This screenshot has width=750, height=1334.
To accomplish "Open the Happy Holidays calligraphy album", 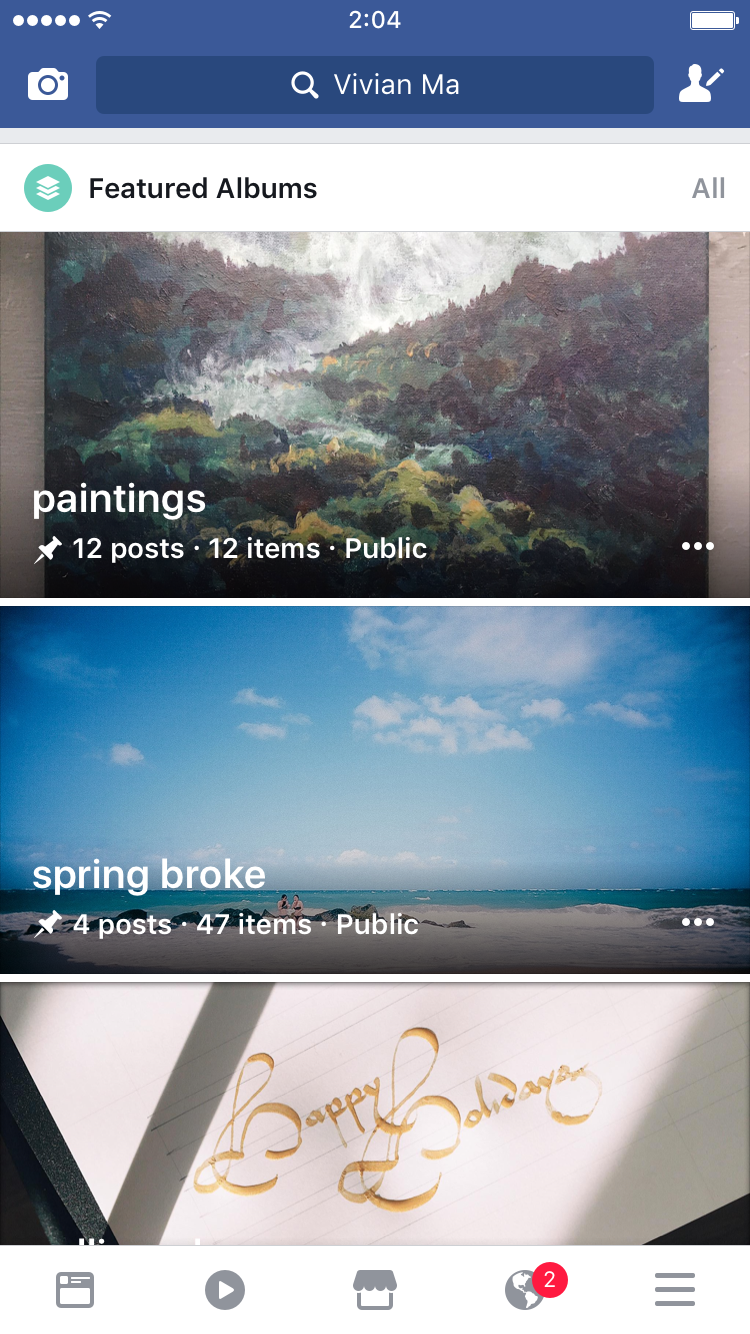I will [x=375, y=1110].
